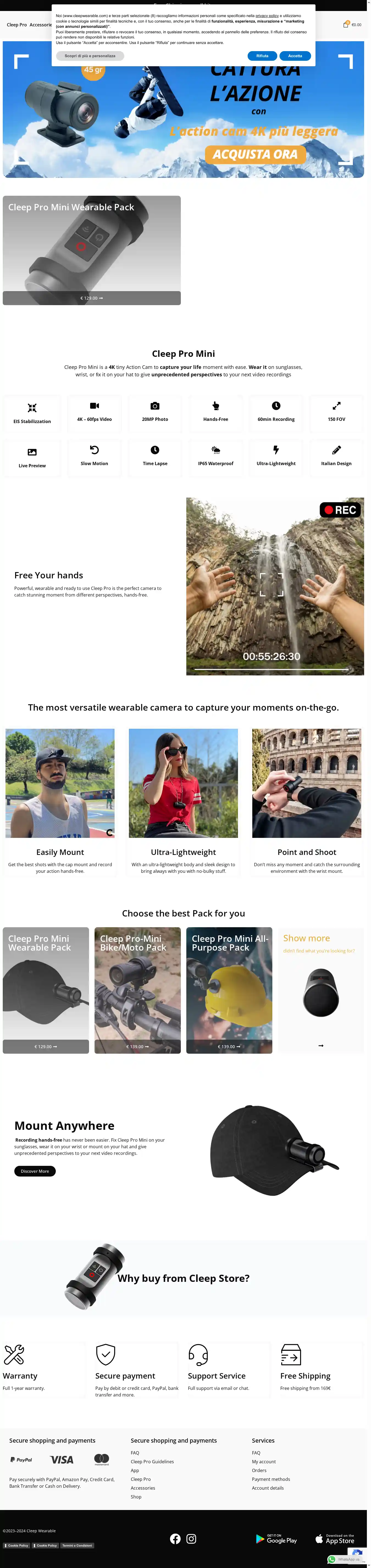The height and width of the screenshot is (1568, 371).
Task: Visit the Instagram profile icon
Action: (191, 1539)
